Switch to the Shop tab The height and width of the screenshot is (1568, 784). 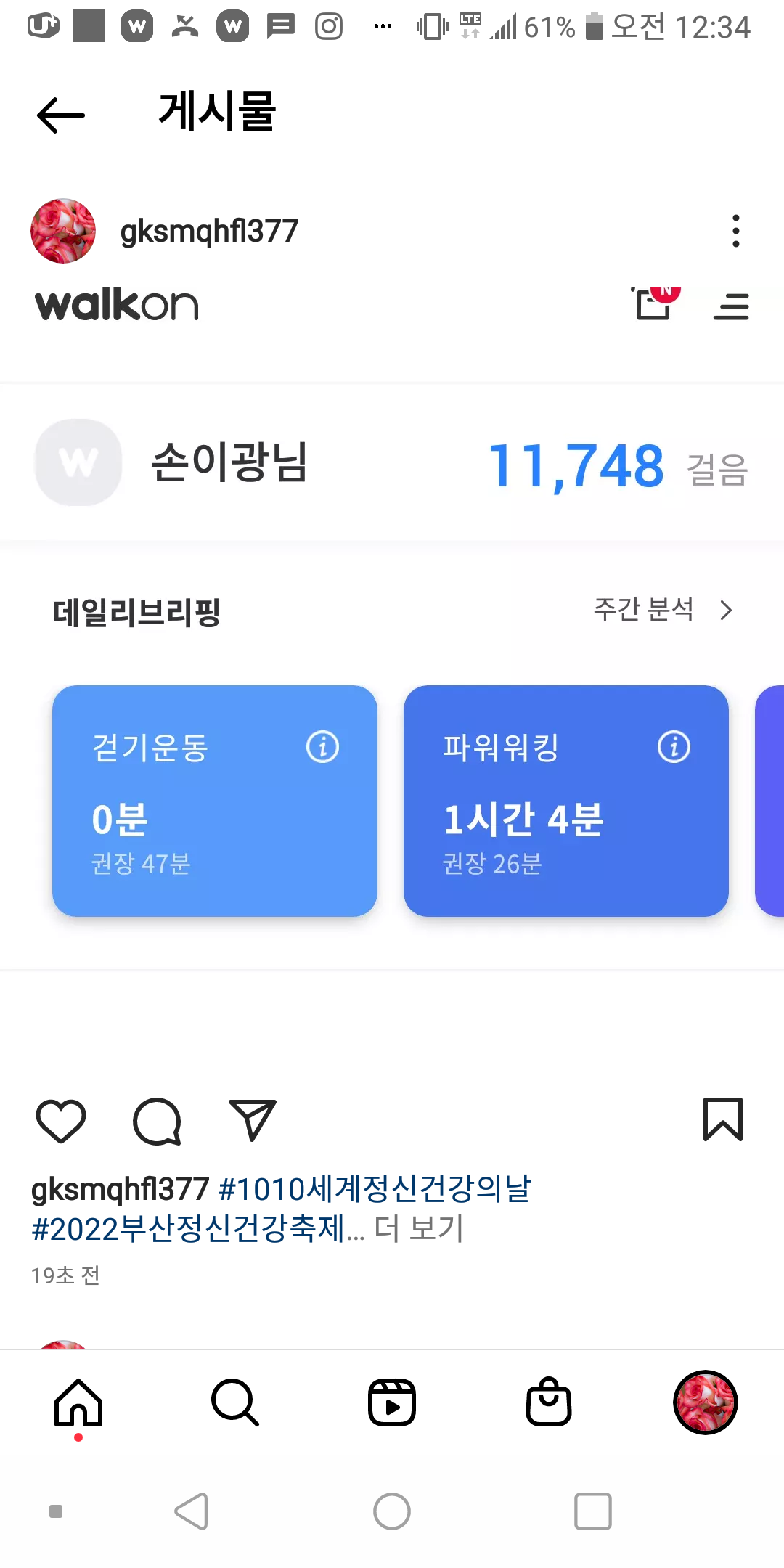click(x=549, y=1402)
